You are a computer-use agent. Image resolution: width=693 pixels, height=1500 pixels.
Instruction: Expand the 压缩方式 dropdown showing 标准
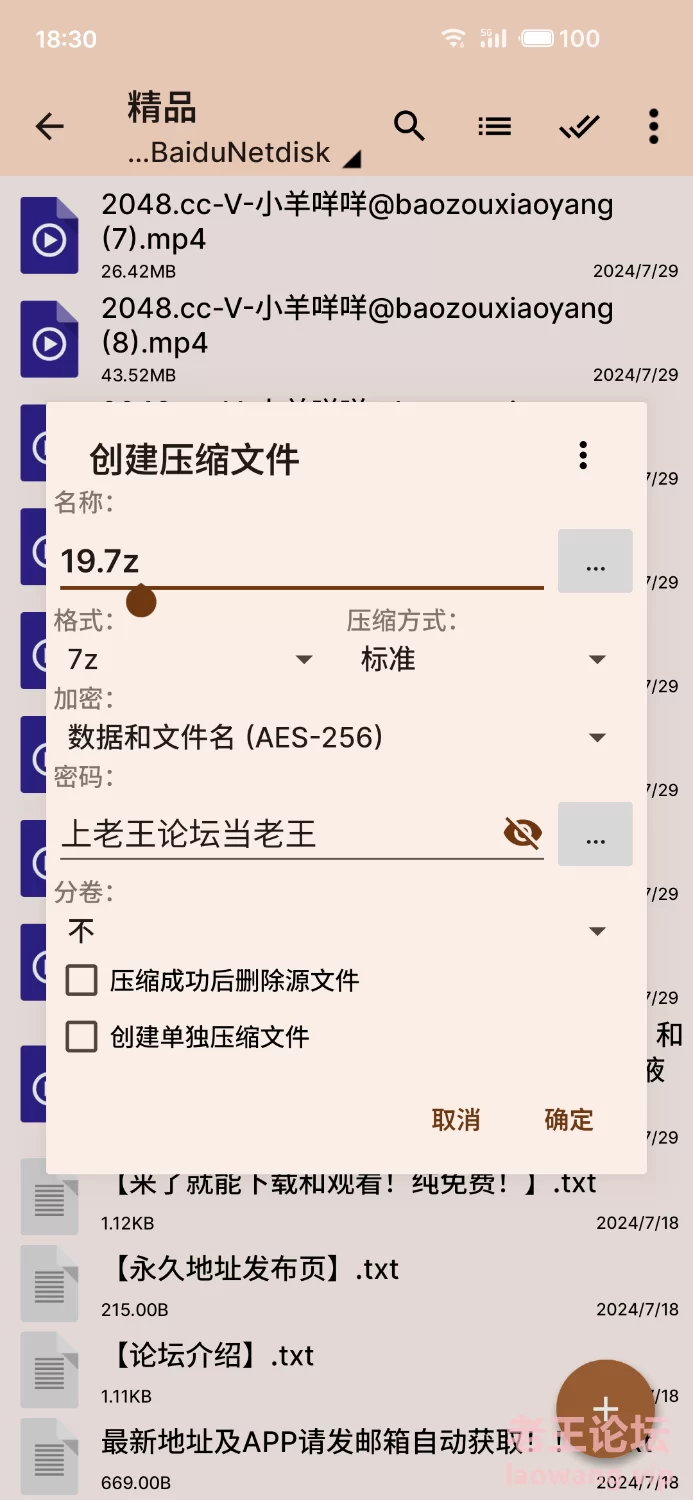click(482, 660)
